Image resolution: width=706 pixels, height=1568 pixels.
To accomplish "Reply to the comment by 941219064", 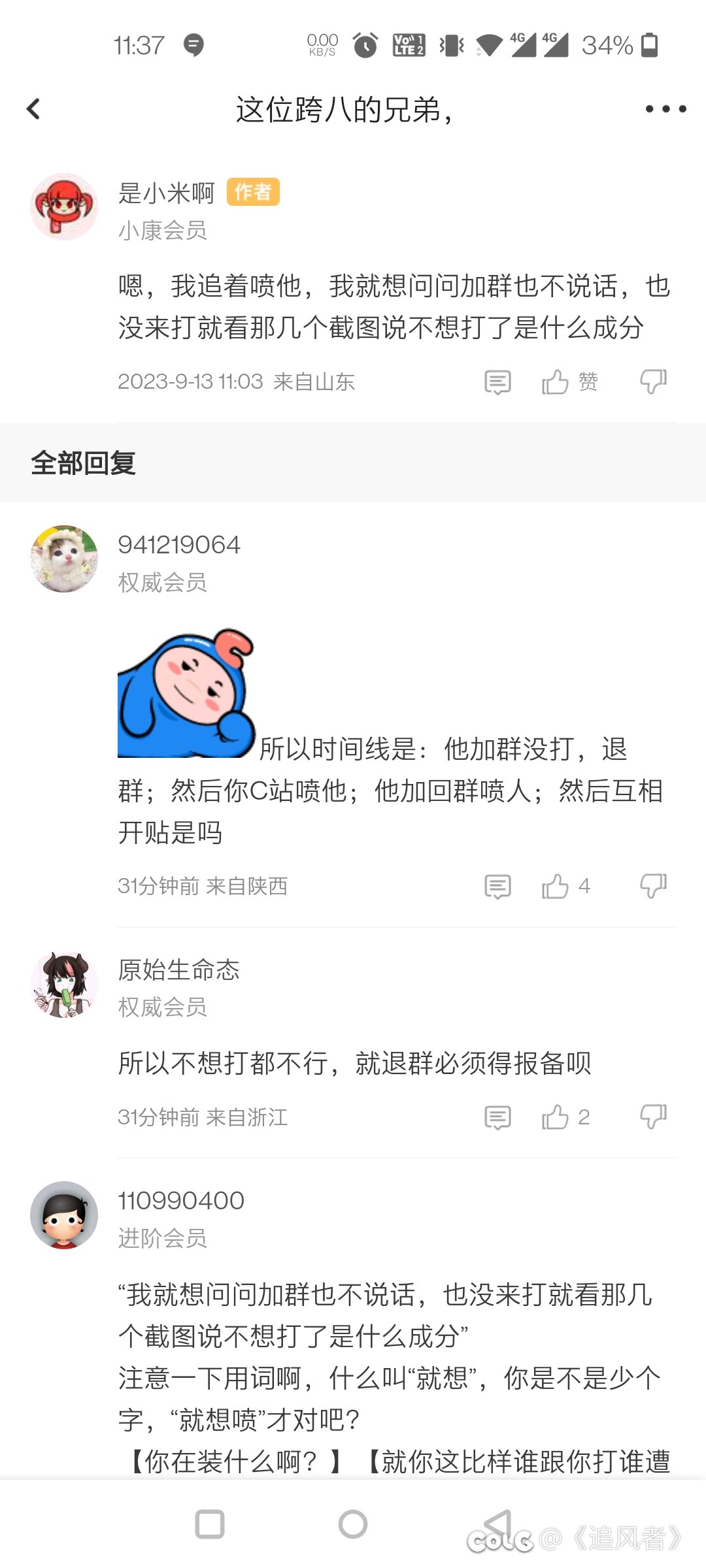I will point(497,887).
